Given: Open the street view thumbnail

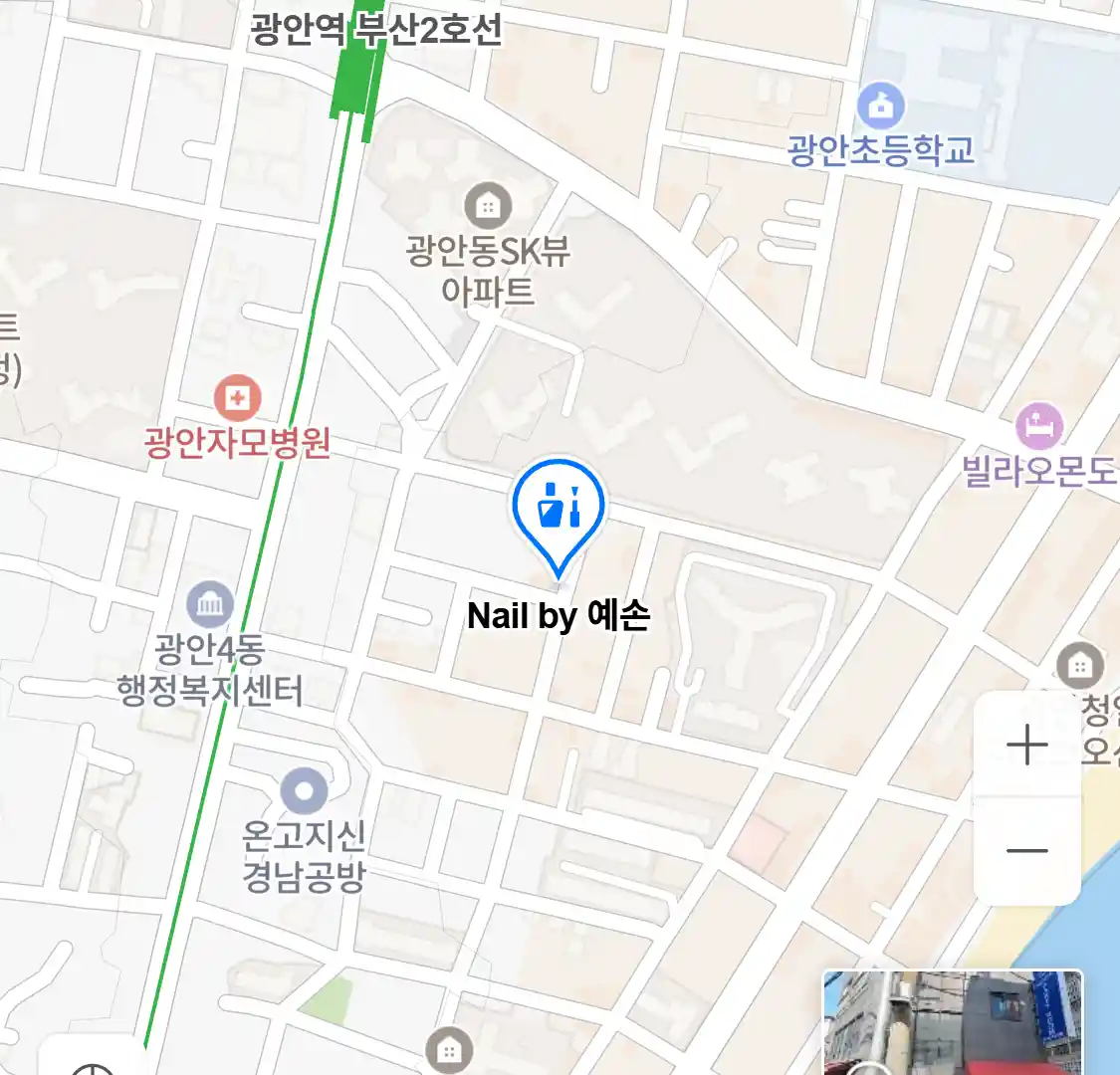Looking at the screenshot, I should point(952,1023).
